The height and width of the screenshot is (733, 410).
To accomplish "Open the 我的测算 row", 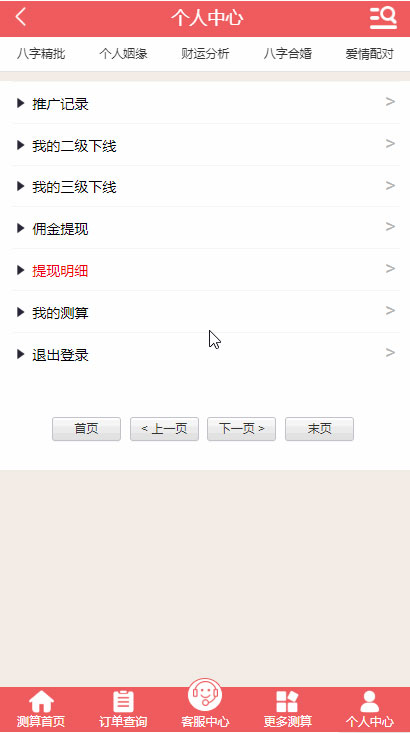I will [x=206, y=312].
